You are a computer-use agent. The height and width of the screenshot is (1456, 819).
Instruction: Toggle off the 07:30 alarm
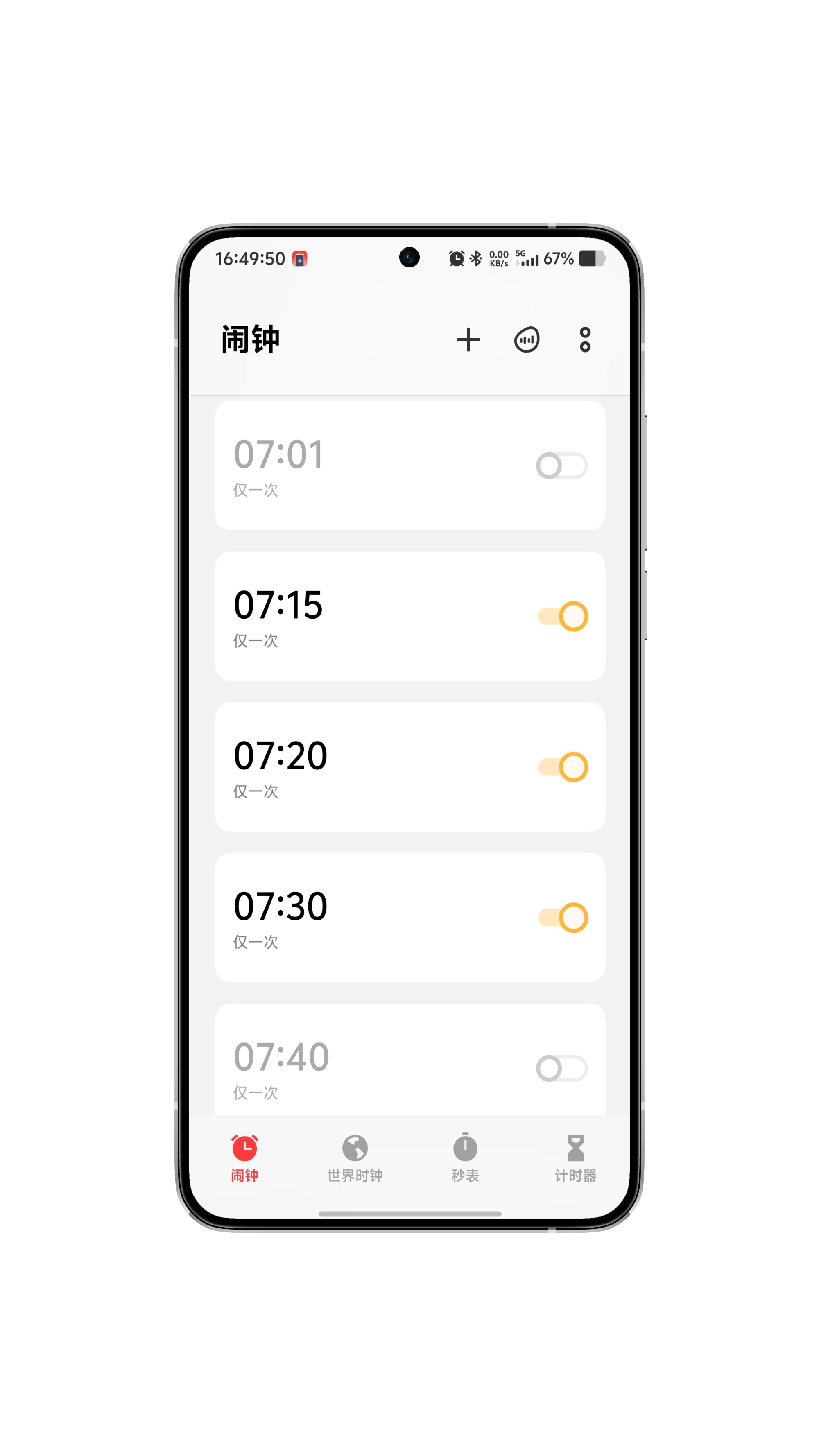[x=563, y=917]
